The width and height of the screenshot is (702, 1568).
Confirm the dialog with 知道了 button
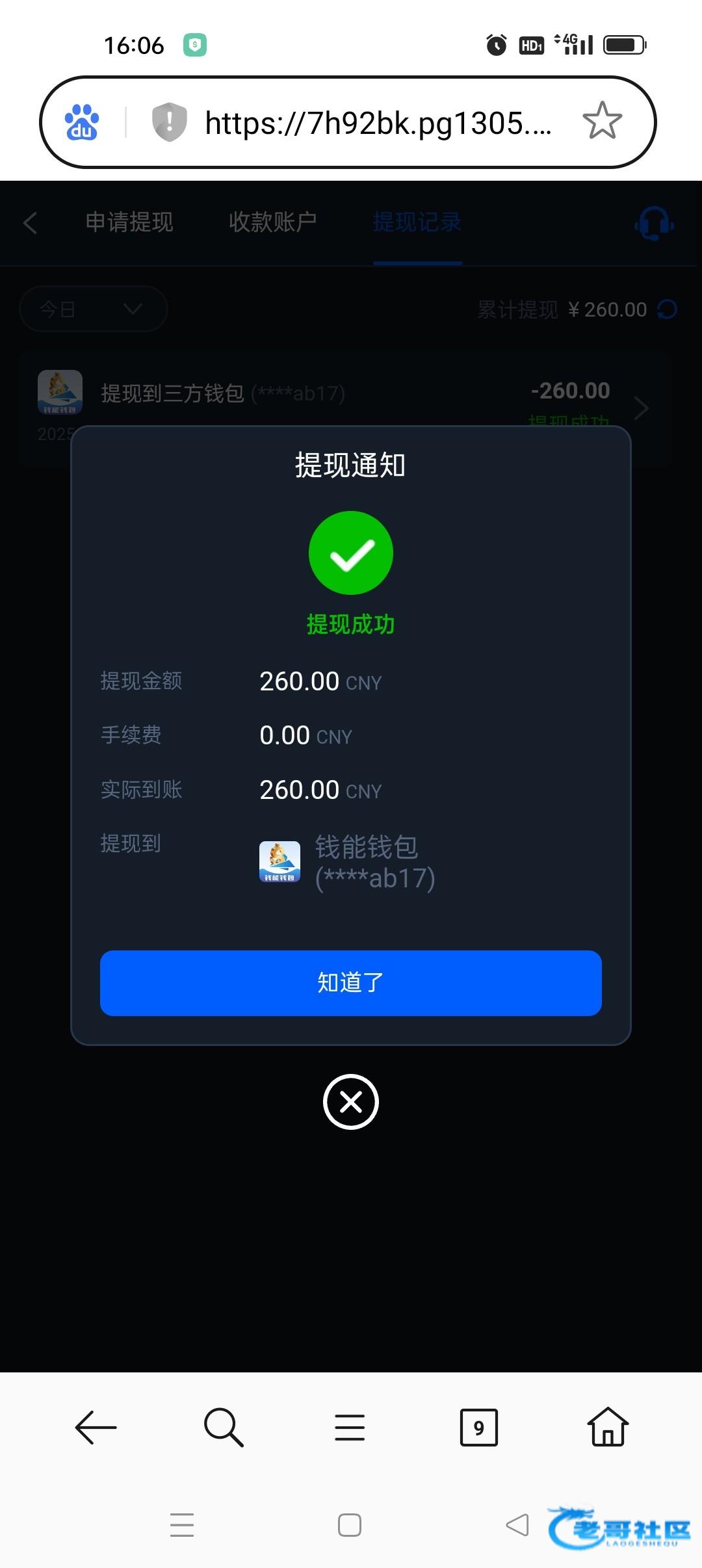[x=350, y=982]
